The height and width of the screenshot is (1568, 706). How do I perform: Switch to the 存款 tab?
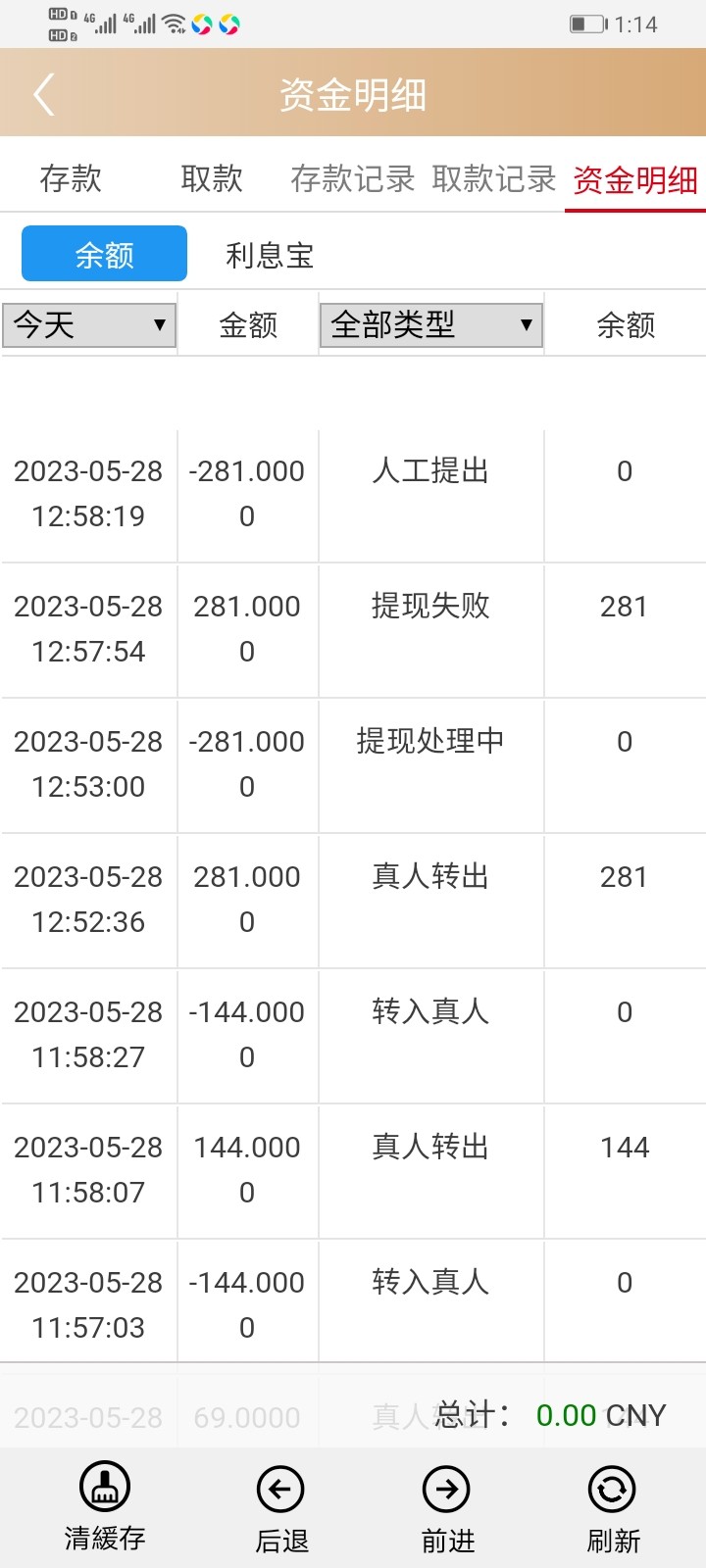70,181
